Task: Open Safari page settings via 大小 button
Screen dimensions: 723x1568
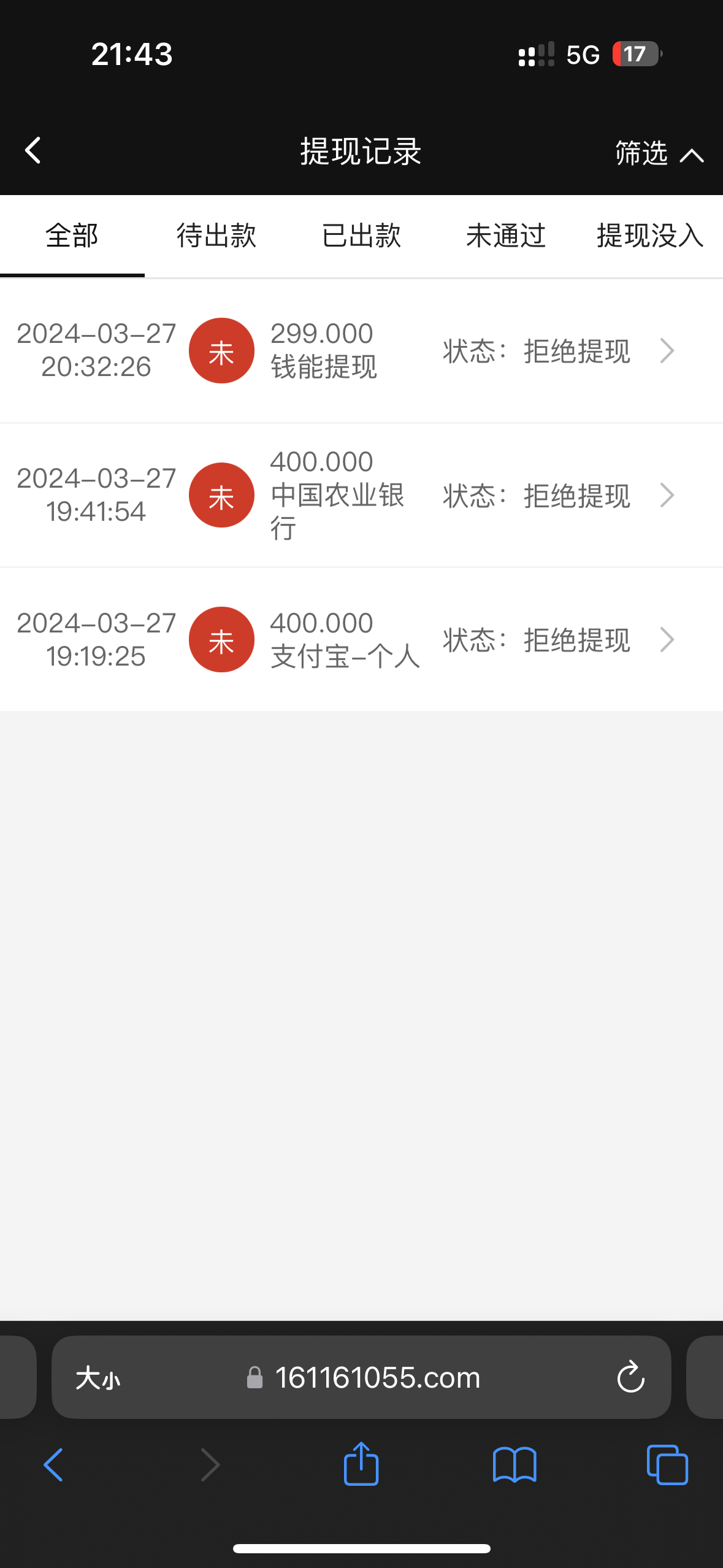Action: click(x=98, y=1377)
